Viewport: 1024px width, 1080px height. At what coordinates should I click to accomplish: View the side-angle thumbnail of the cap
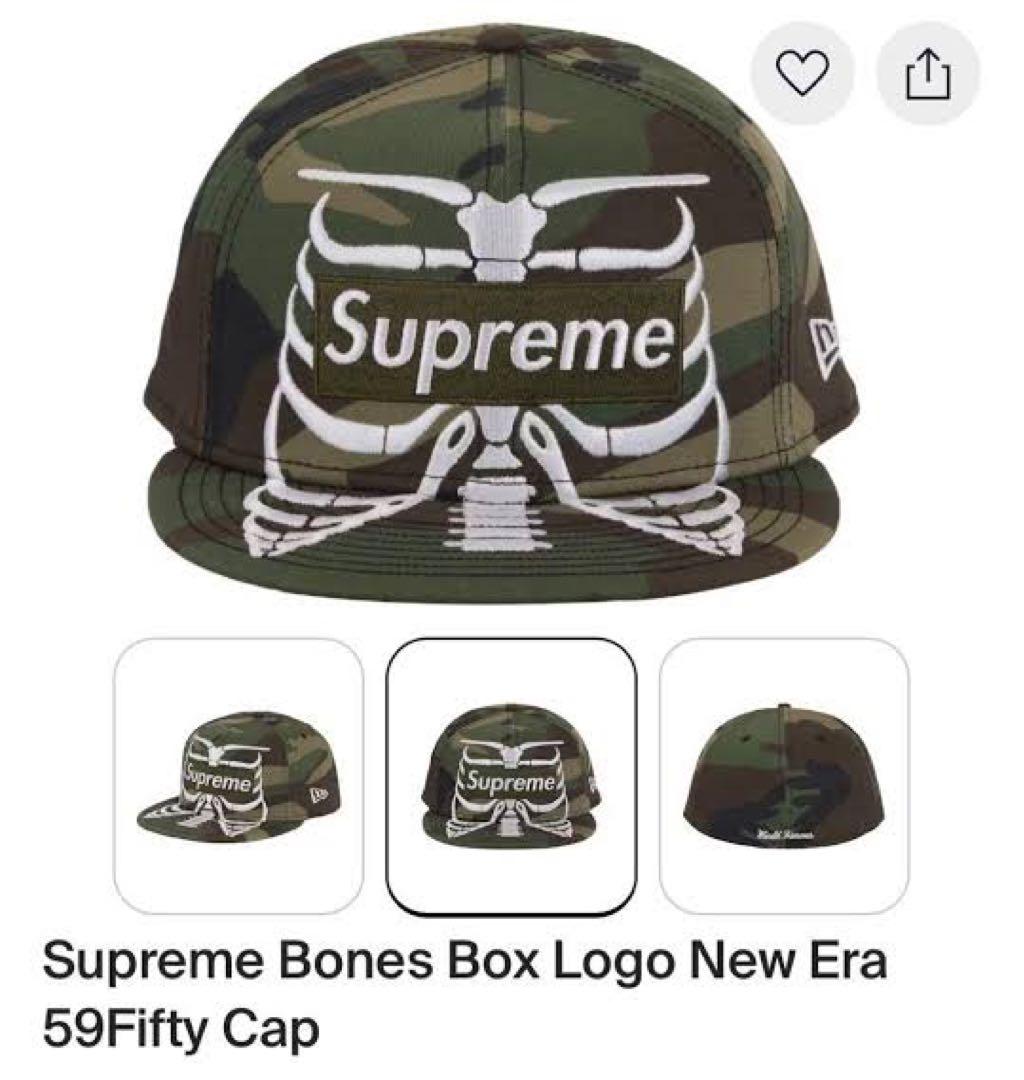click(239, 776)
